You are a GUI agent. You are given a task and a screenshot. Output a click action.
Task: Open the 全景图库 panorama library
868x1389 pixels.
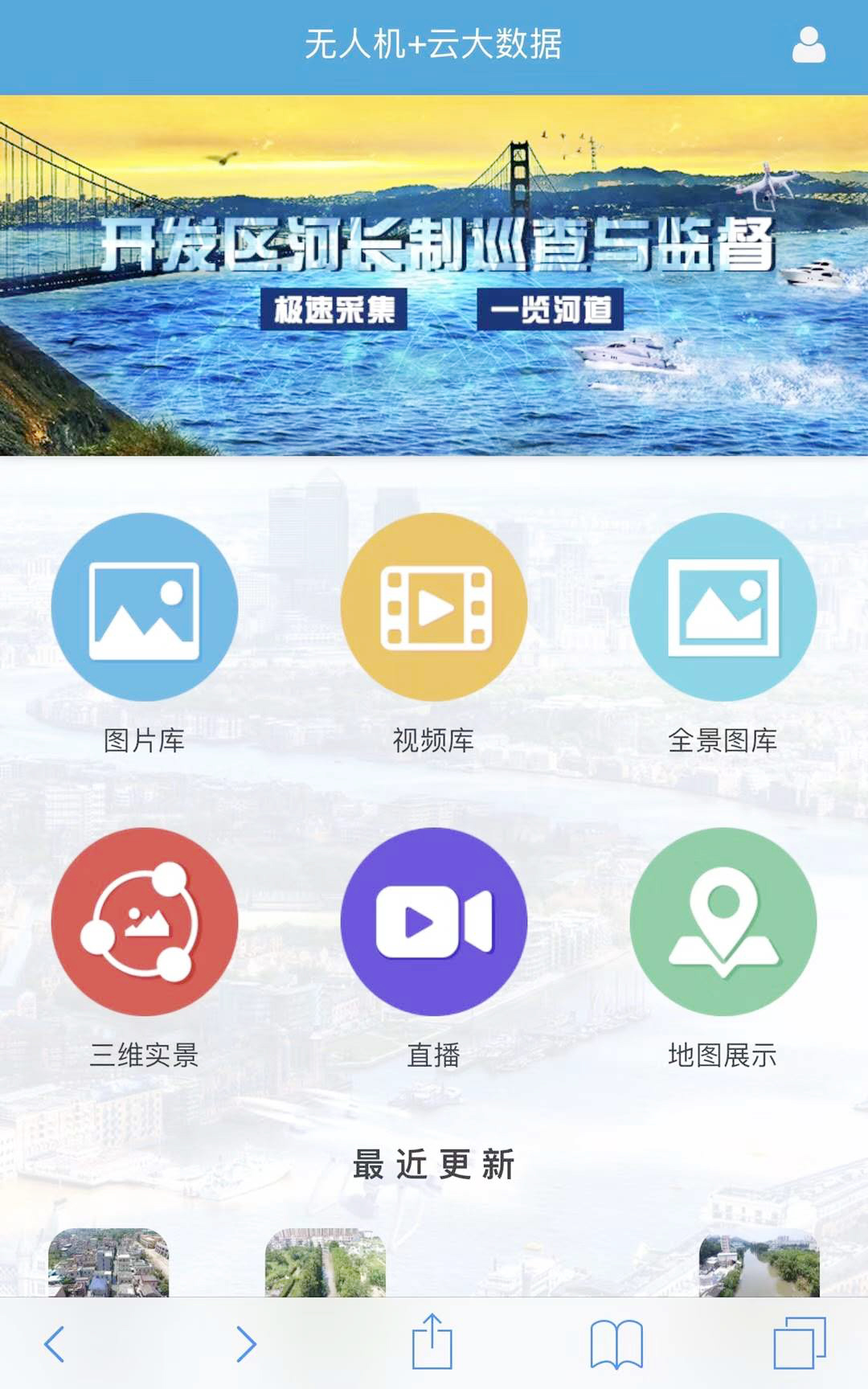point(723,608)
